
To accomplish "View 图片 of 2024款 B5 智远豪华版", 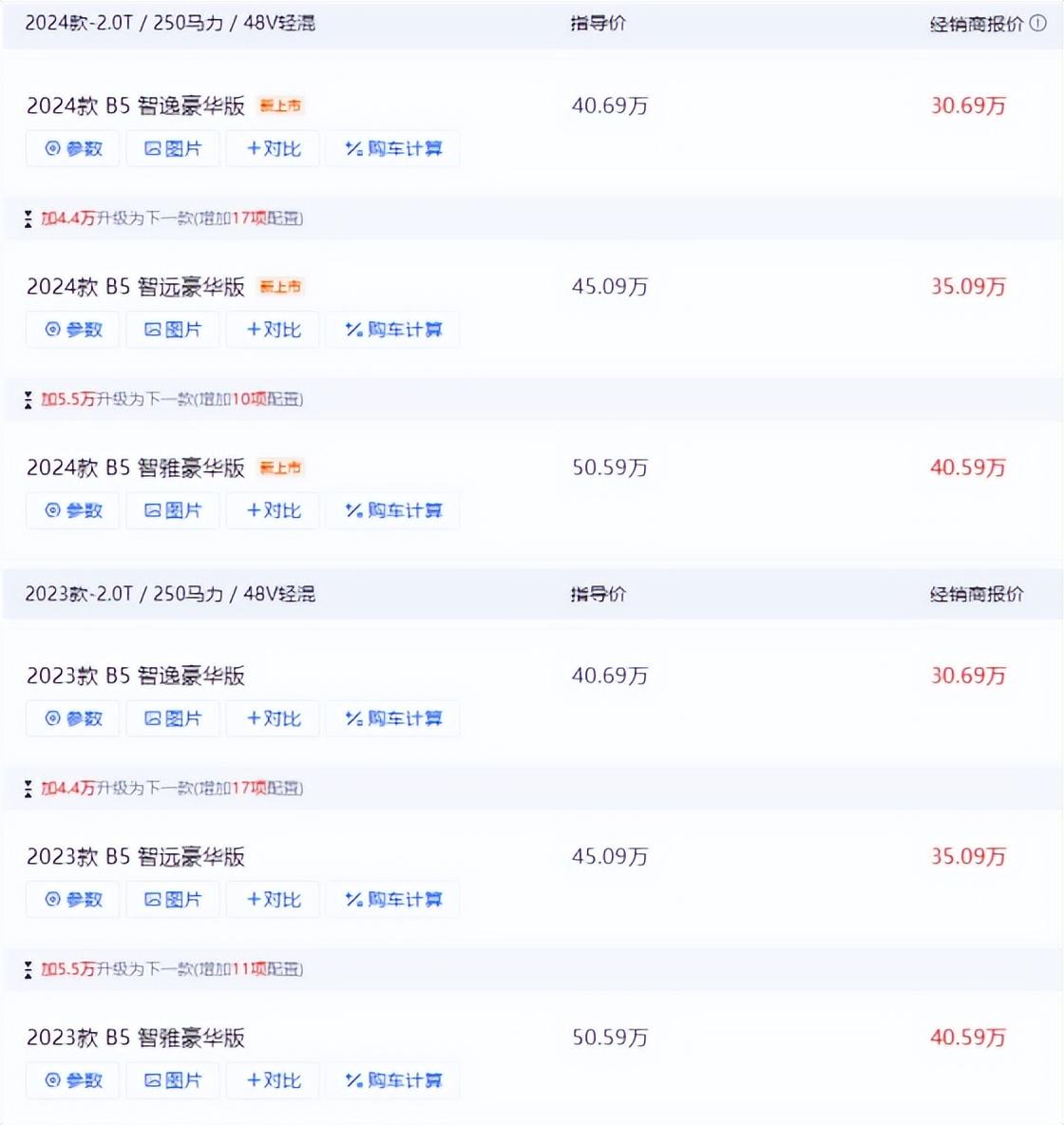I will point(173,330).
